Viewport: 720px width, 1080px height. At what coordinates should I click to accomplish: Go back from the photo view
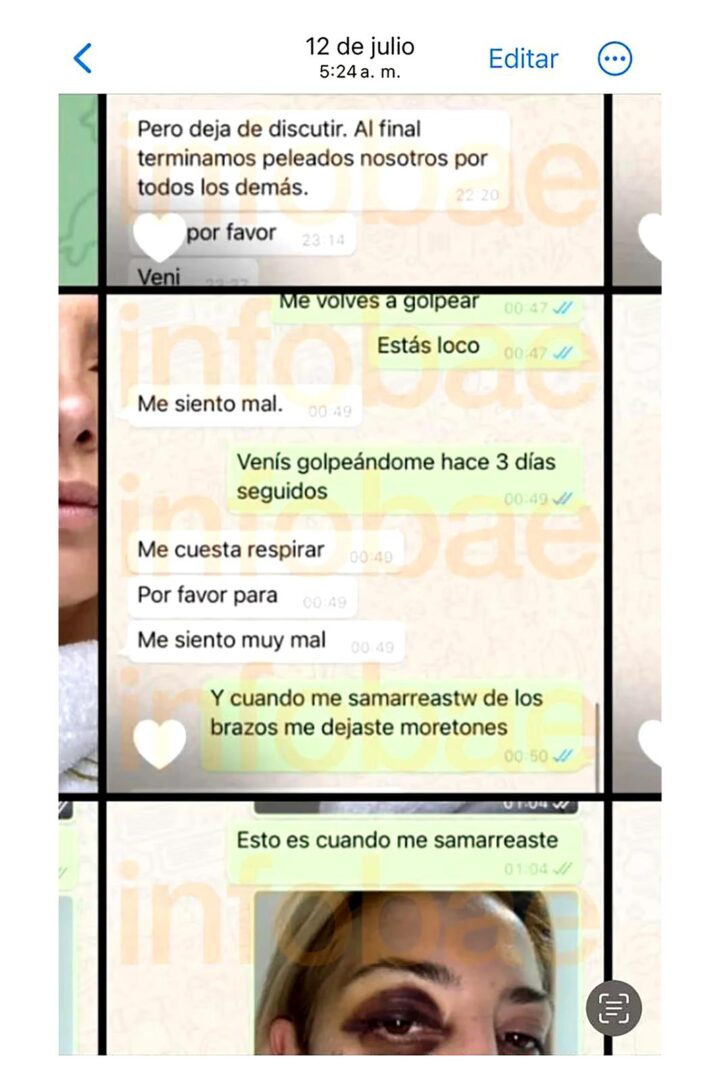pos(83,58)
